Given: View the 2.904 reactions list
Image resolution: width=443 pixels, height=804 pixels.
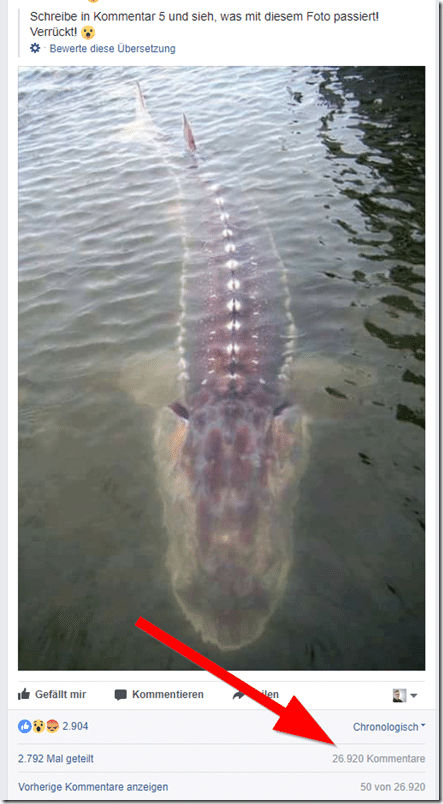Looking at the screenshot, I should tap(53, 726).
